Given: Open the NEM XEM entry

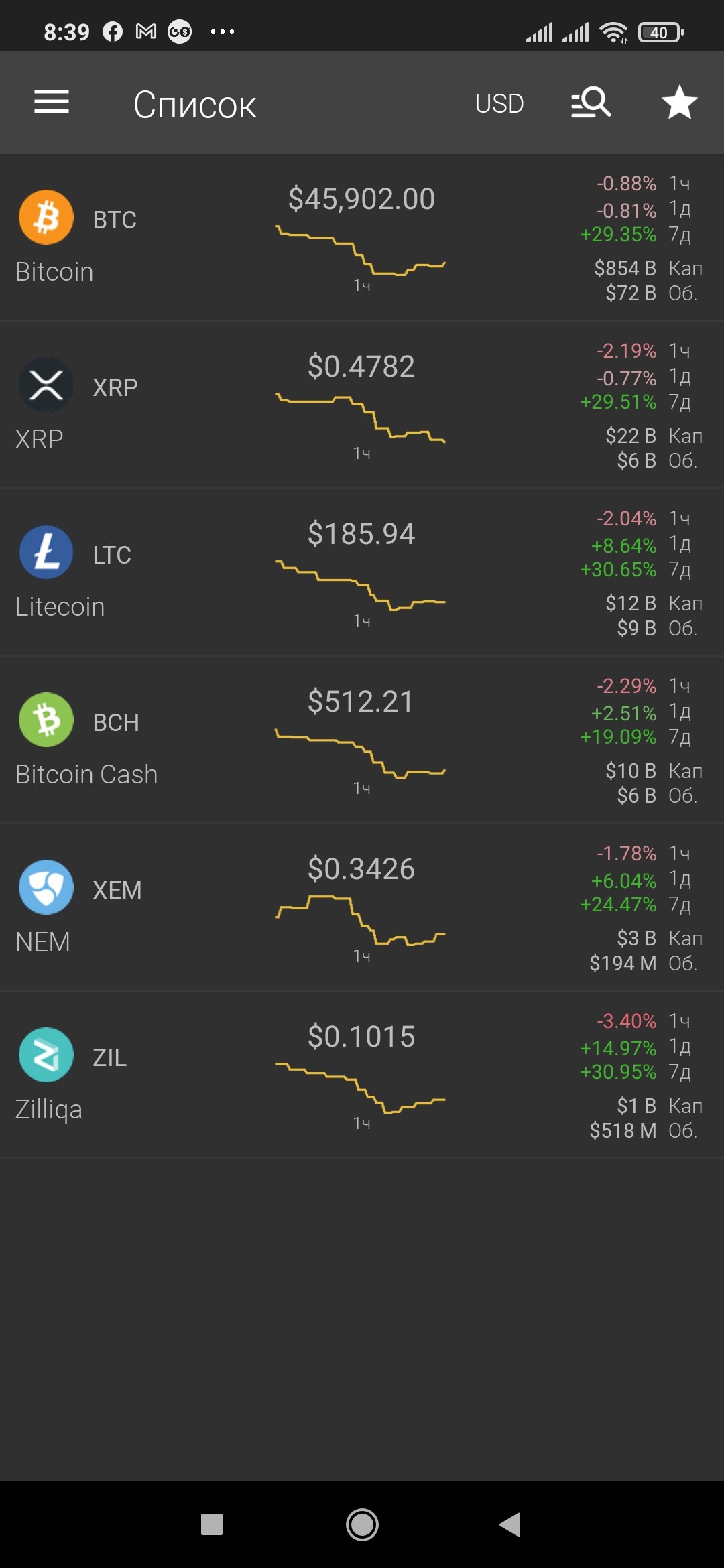Looking at the screenshot, I should [362, 908].
